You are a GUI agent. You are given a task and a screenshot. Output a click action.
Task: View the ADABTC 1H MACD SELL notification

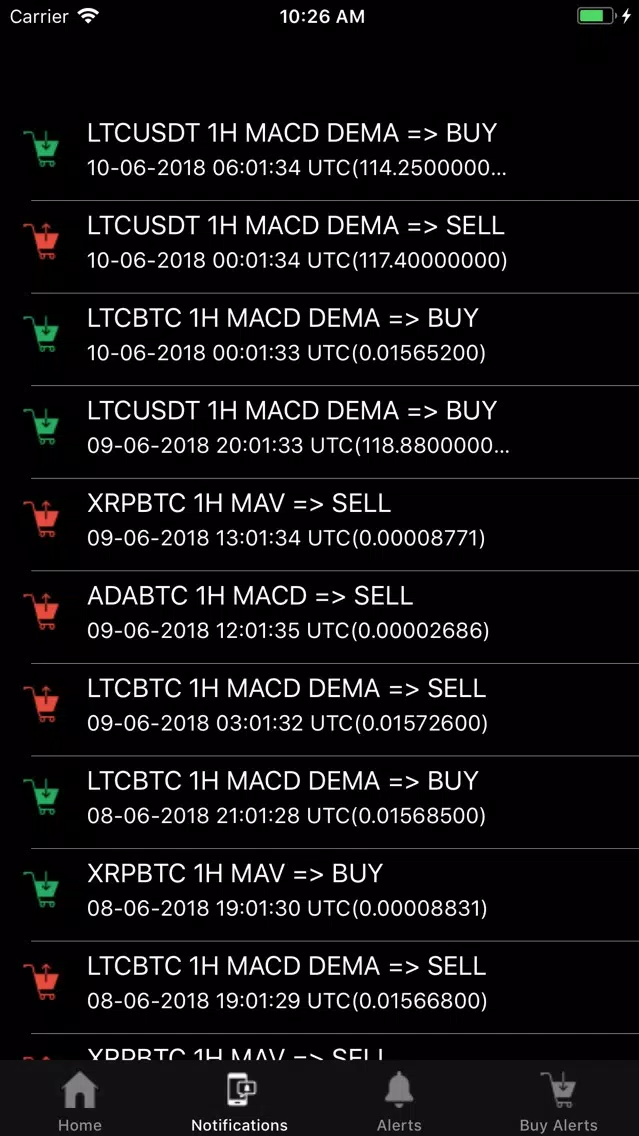pos(320,617)
